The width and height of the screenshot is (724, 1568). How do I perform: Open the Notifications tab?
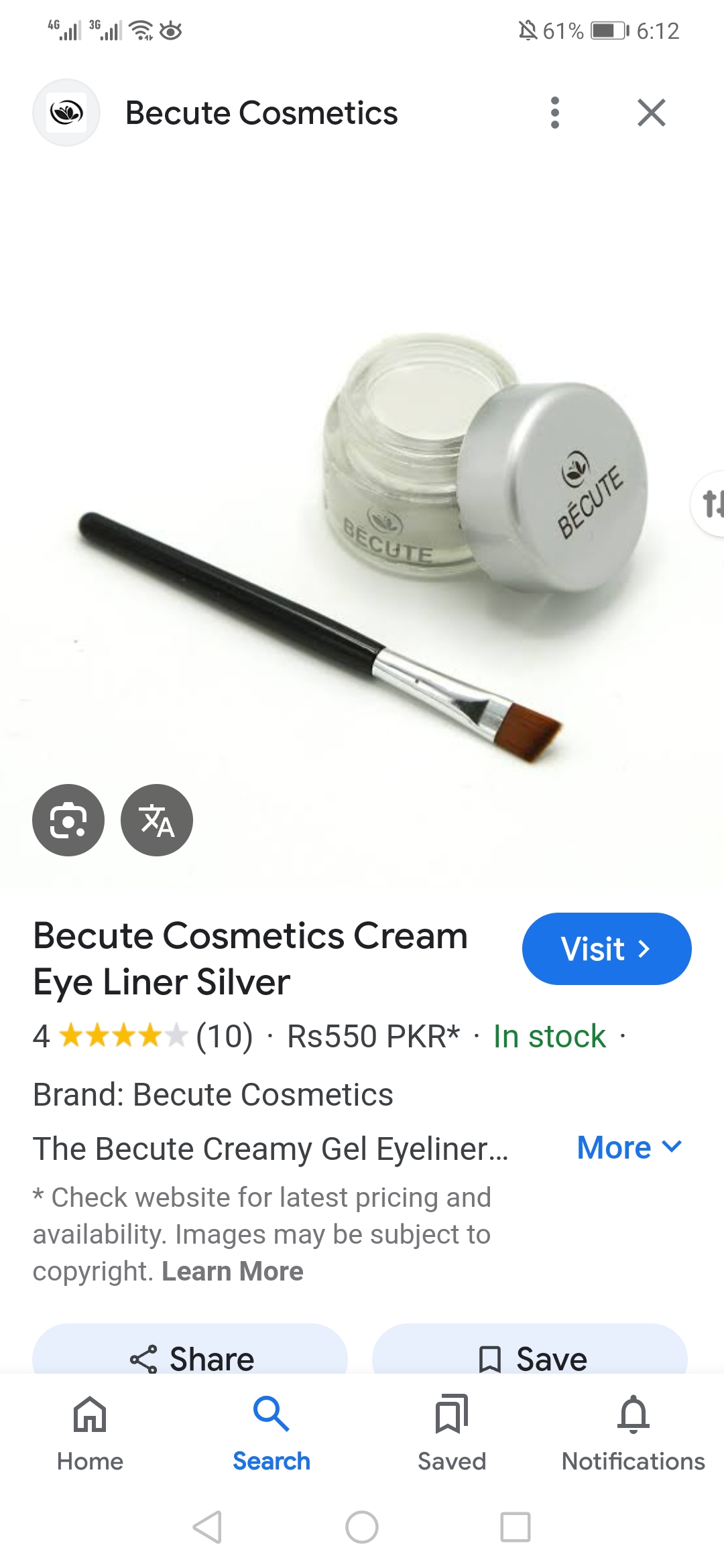click(x=633, y=1433)
